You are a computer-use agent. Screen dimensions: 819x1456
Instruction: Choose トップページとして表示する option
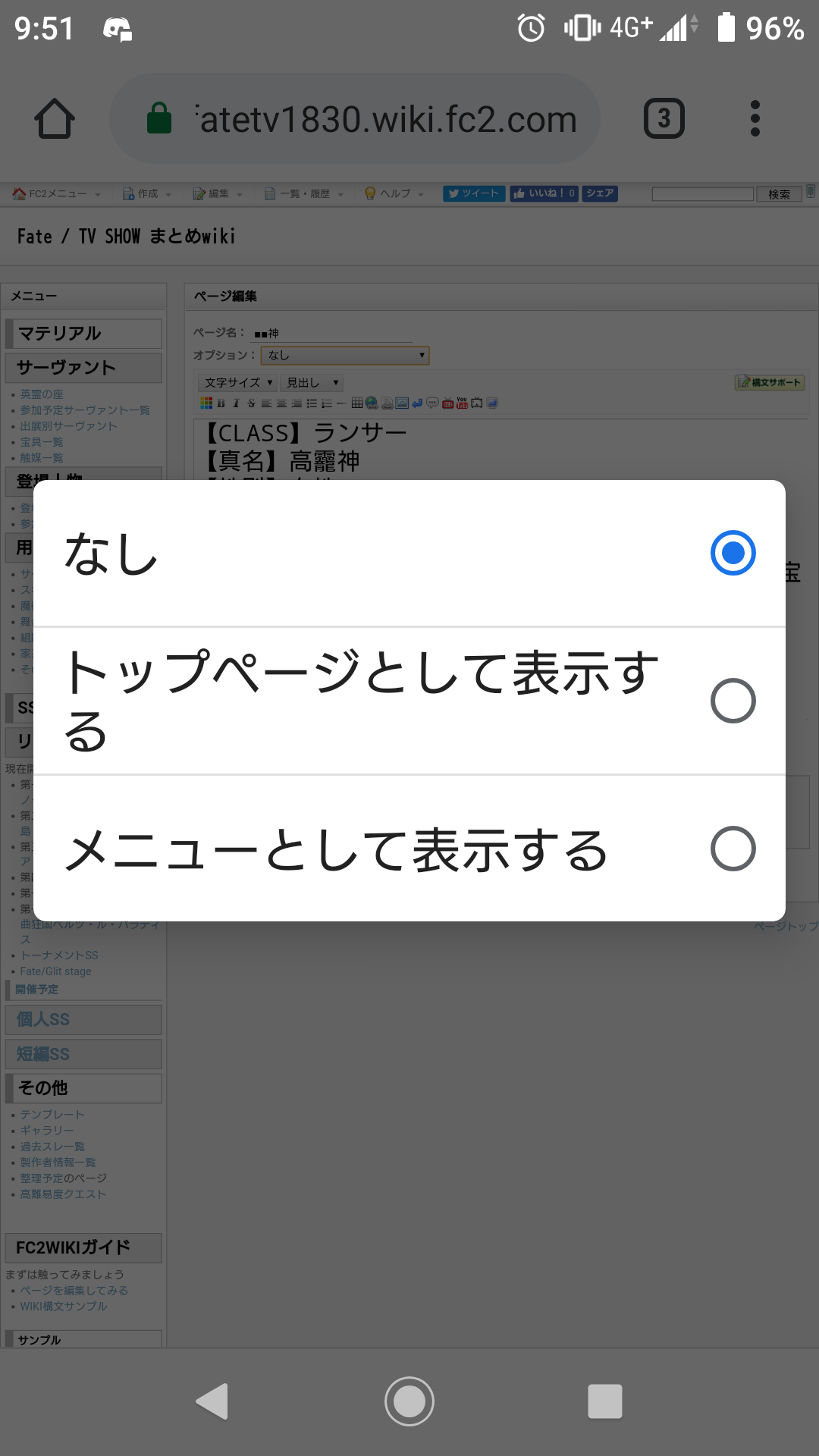click(x=409, y=701)
